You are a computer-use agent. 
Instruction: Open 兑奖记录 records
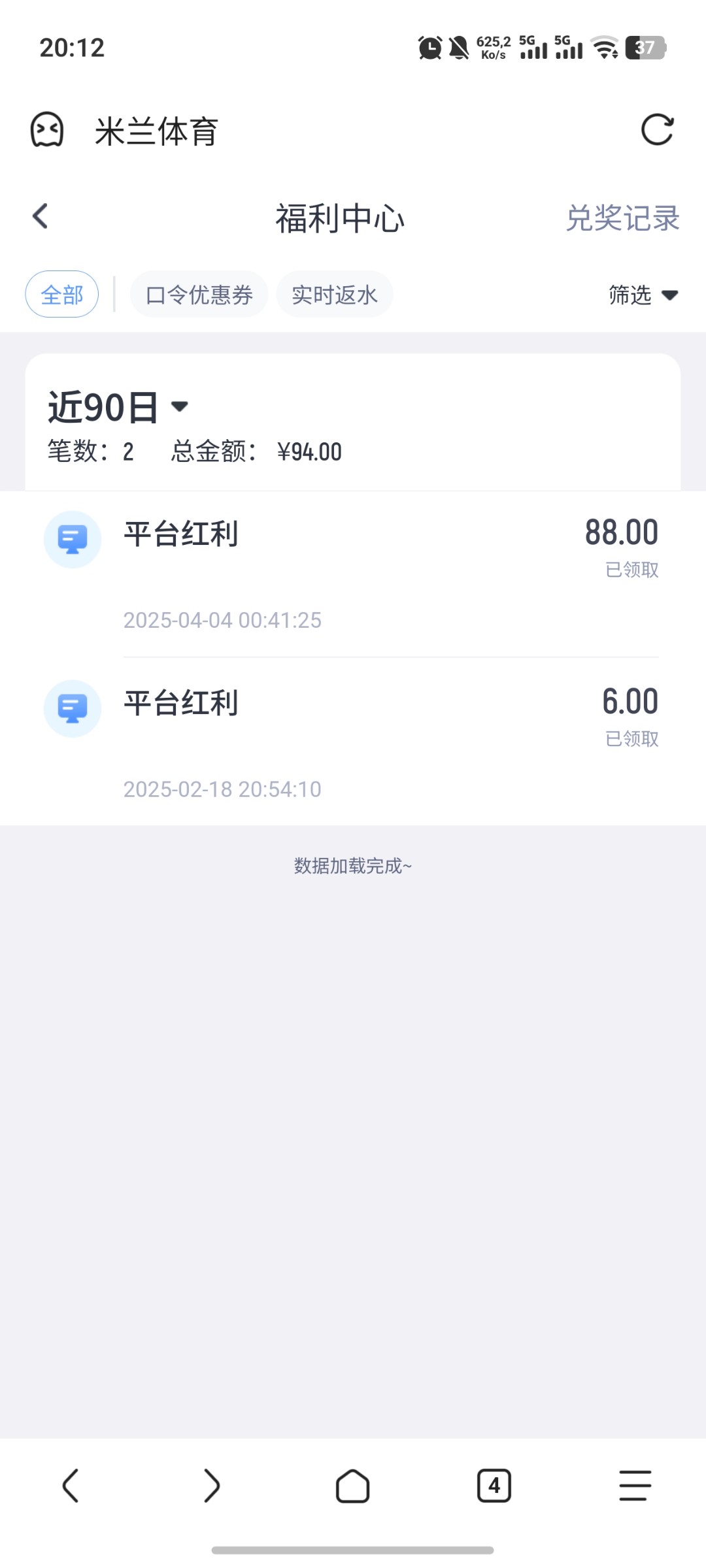click(622, 218)
